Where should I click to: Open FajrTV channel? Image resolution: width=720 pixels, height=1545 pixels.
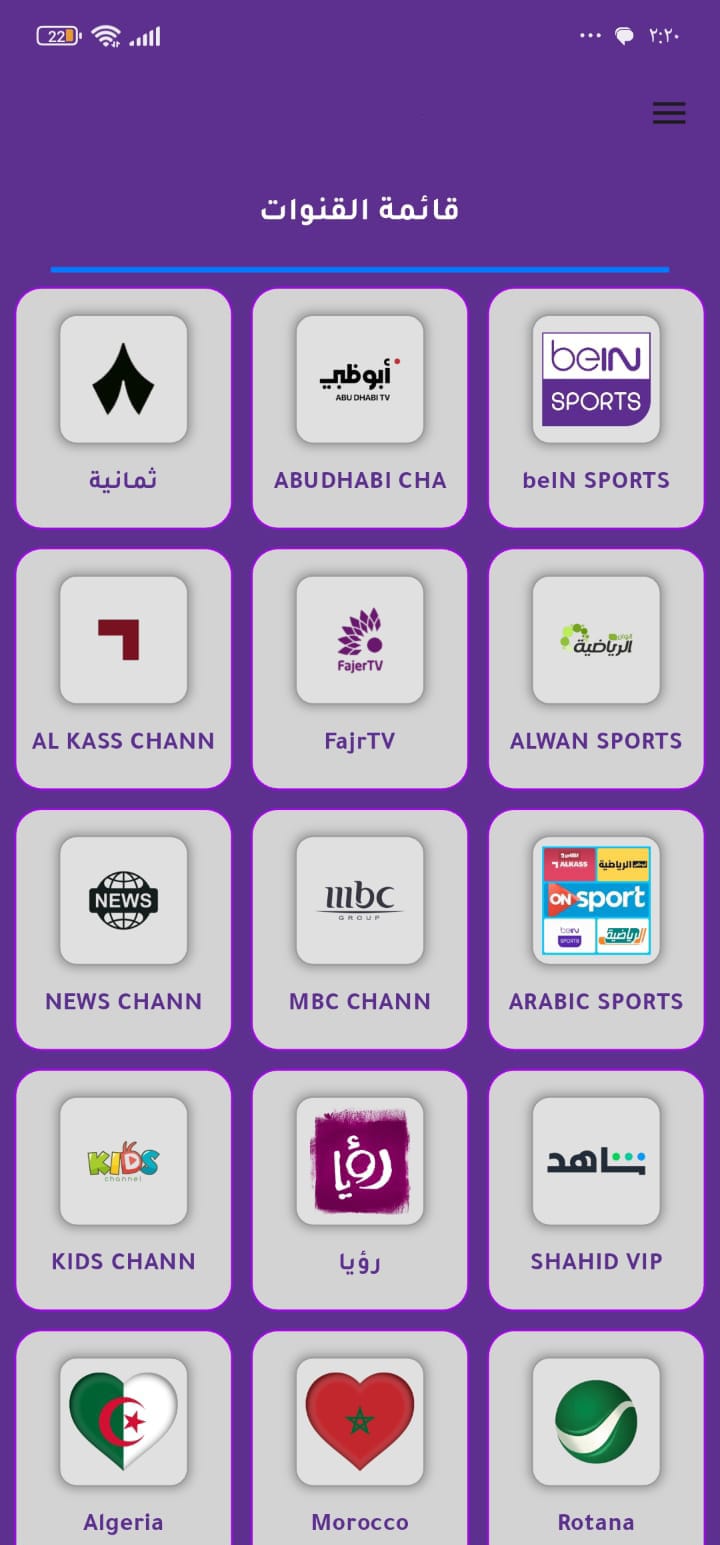(x=360, y=668)
